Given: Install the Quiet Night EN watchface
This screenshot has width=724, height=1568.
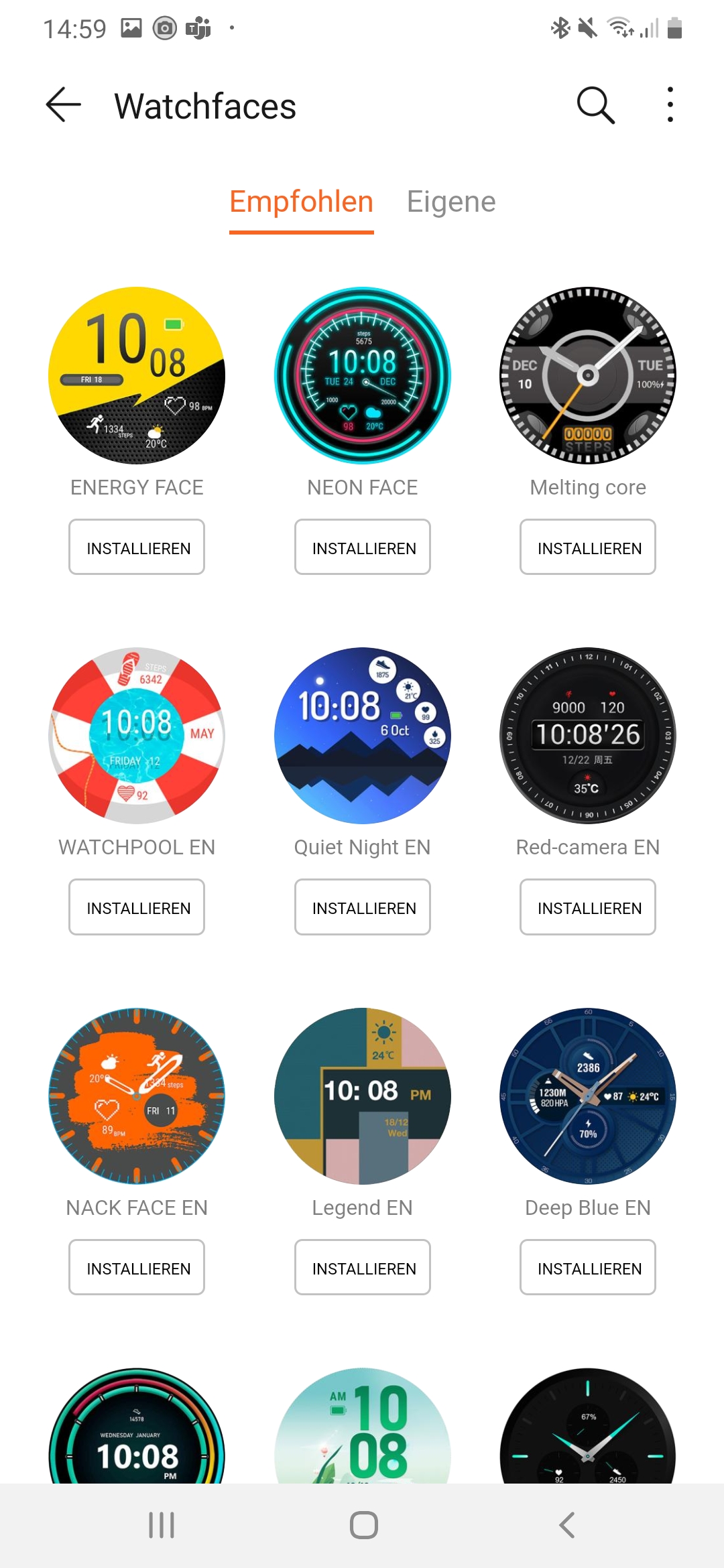Looking at the screenshot, I should click(x=363, y=907).
